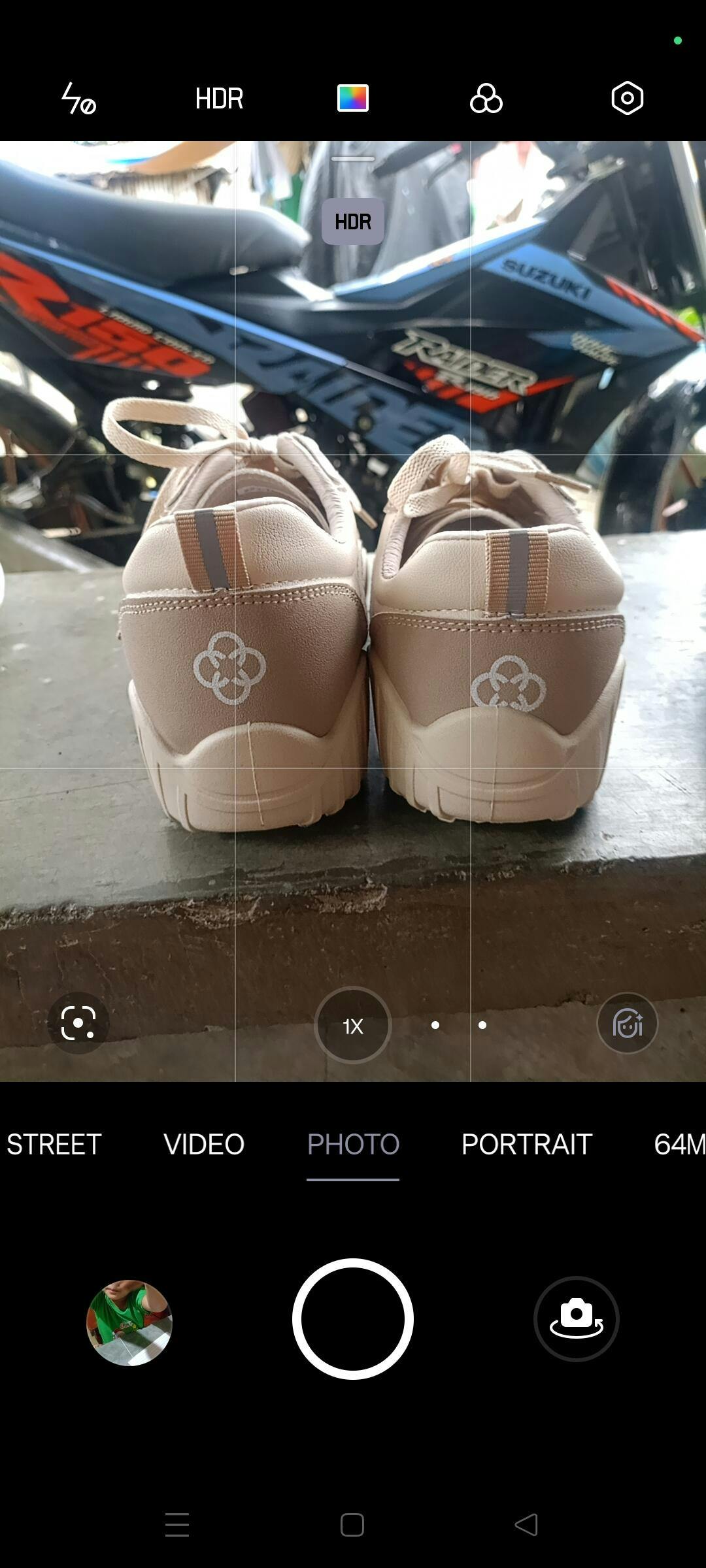The height and width of the screenshot is (1568, 706).
Task: Take a photo with the shutter button
Action: [x=353, y=1319]
